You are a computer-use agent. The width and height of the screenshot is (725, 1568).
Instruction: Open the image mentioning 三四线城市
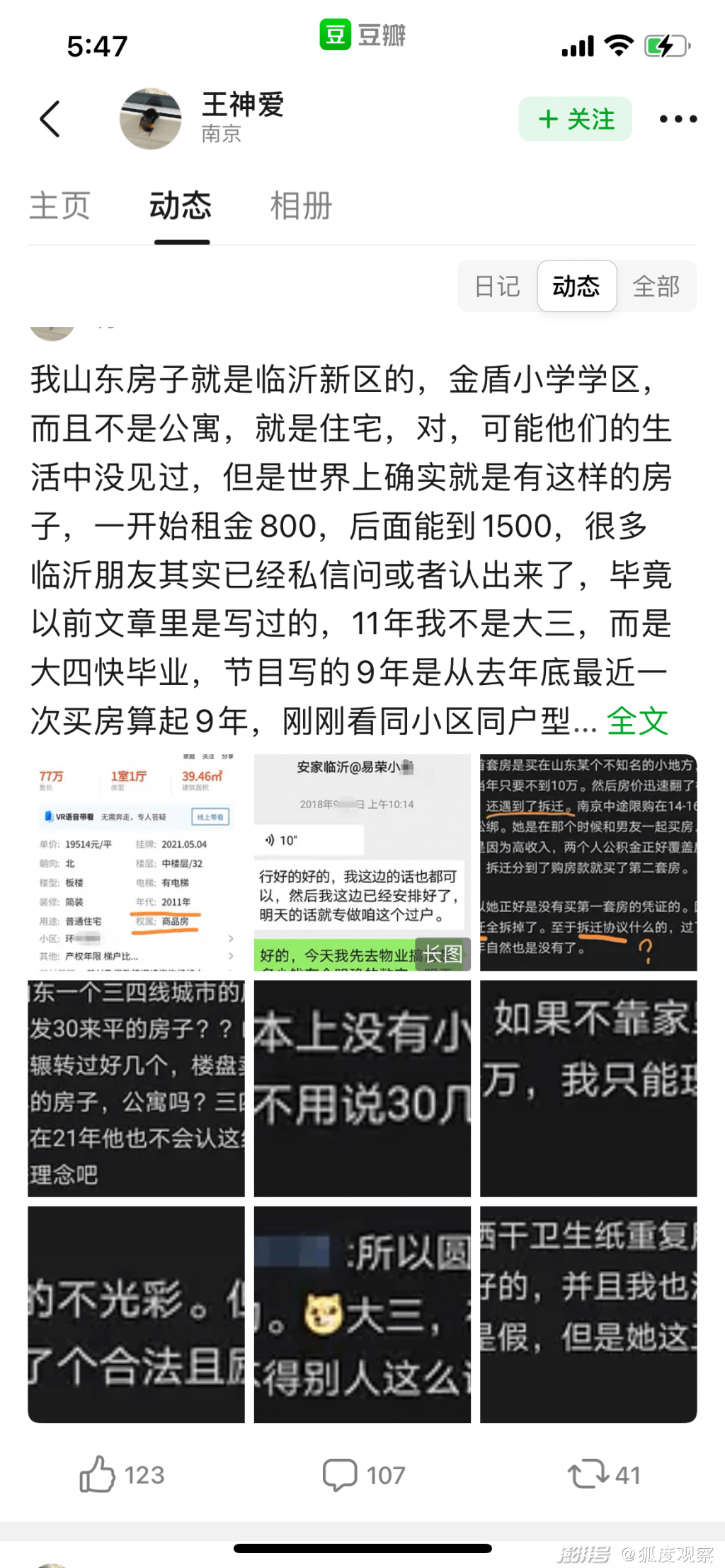tap(136, 1088)
